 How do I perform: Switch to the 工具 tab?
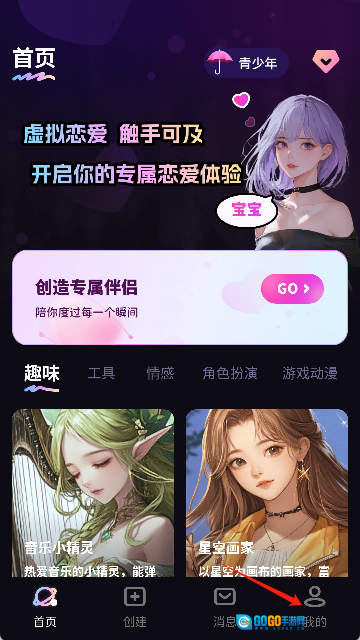click(x=102, y=373)
